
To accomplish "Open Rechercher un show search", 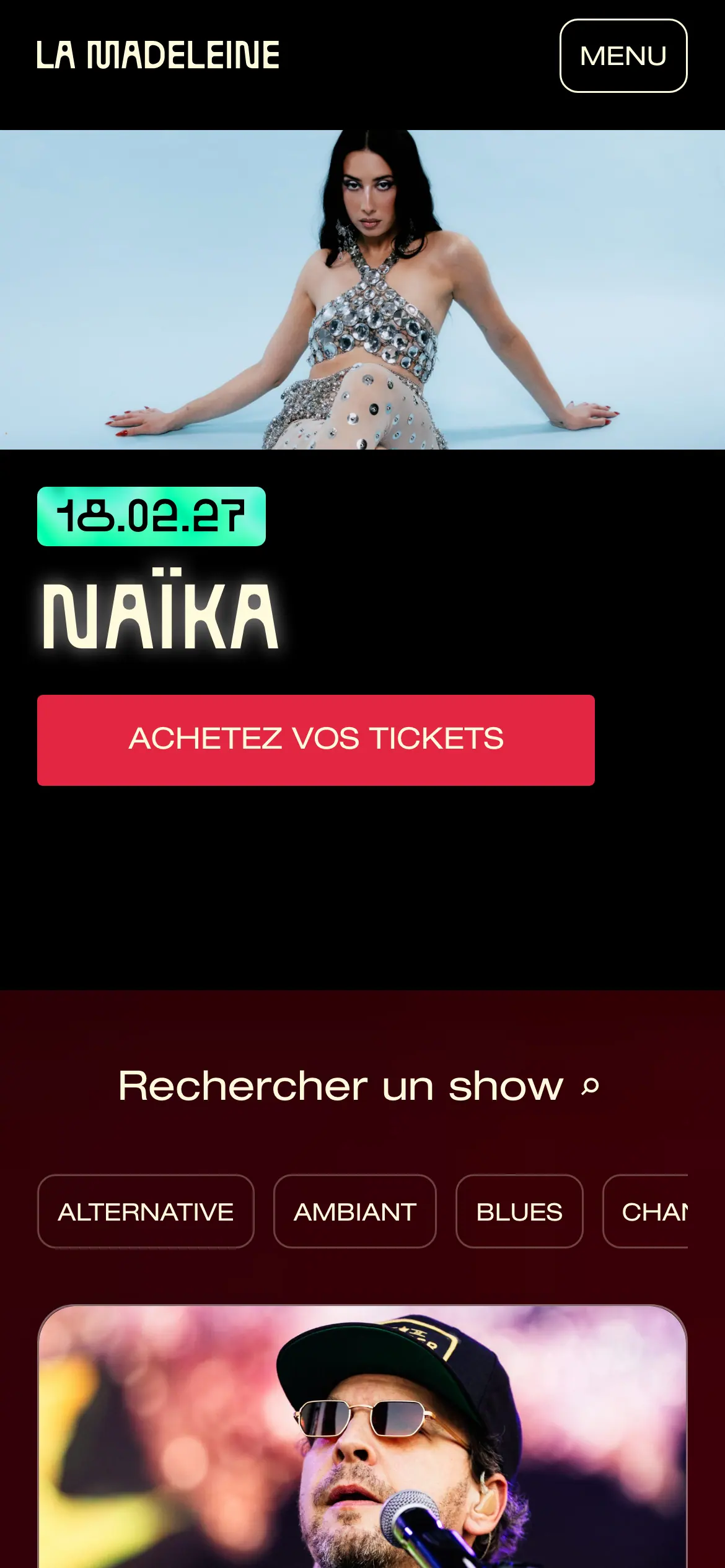I will [x=359, y=1086].
